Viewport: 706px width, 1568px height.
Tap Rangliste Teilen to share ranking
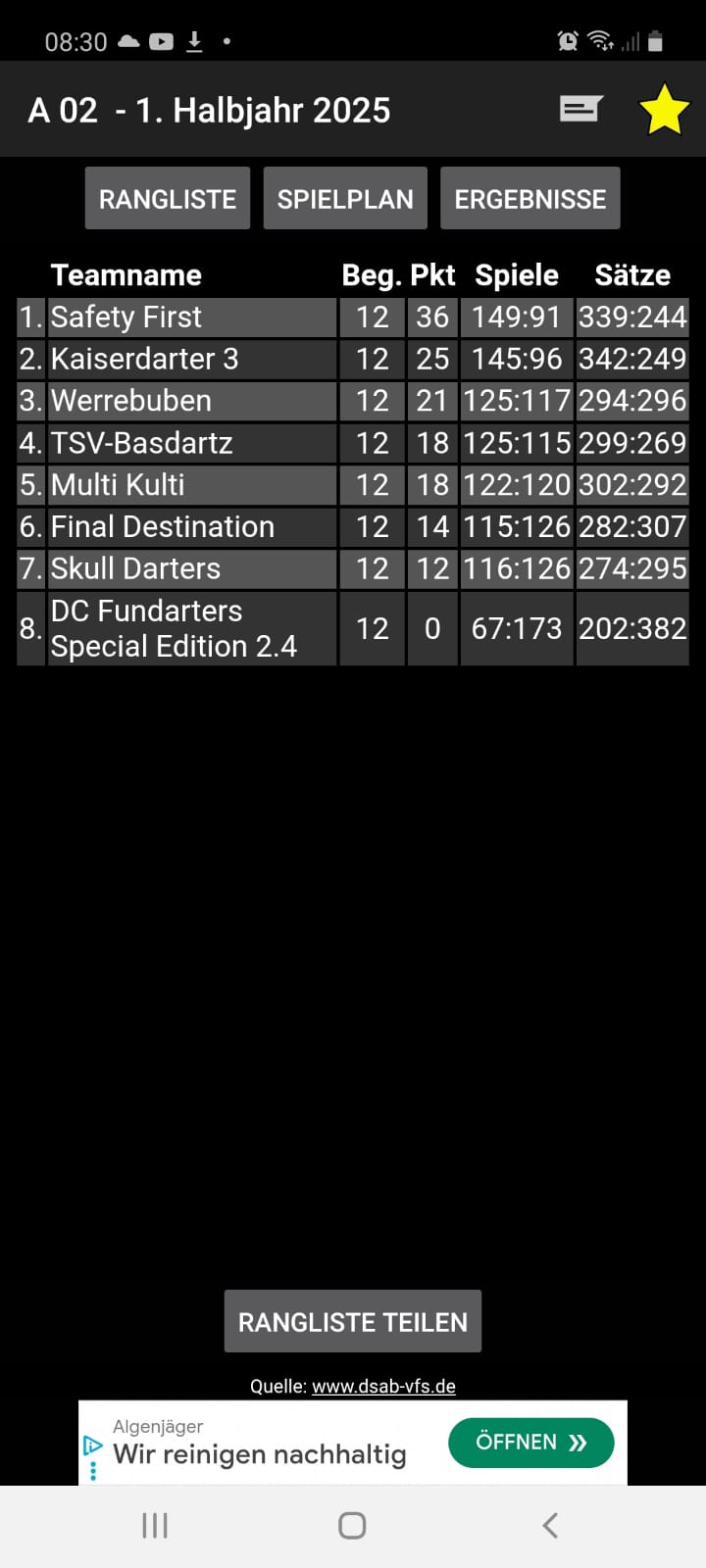(x=353, y=1322)
